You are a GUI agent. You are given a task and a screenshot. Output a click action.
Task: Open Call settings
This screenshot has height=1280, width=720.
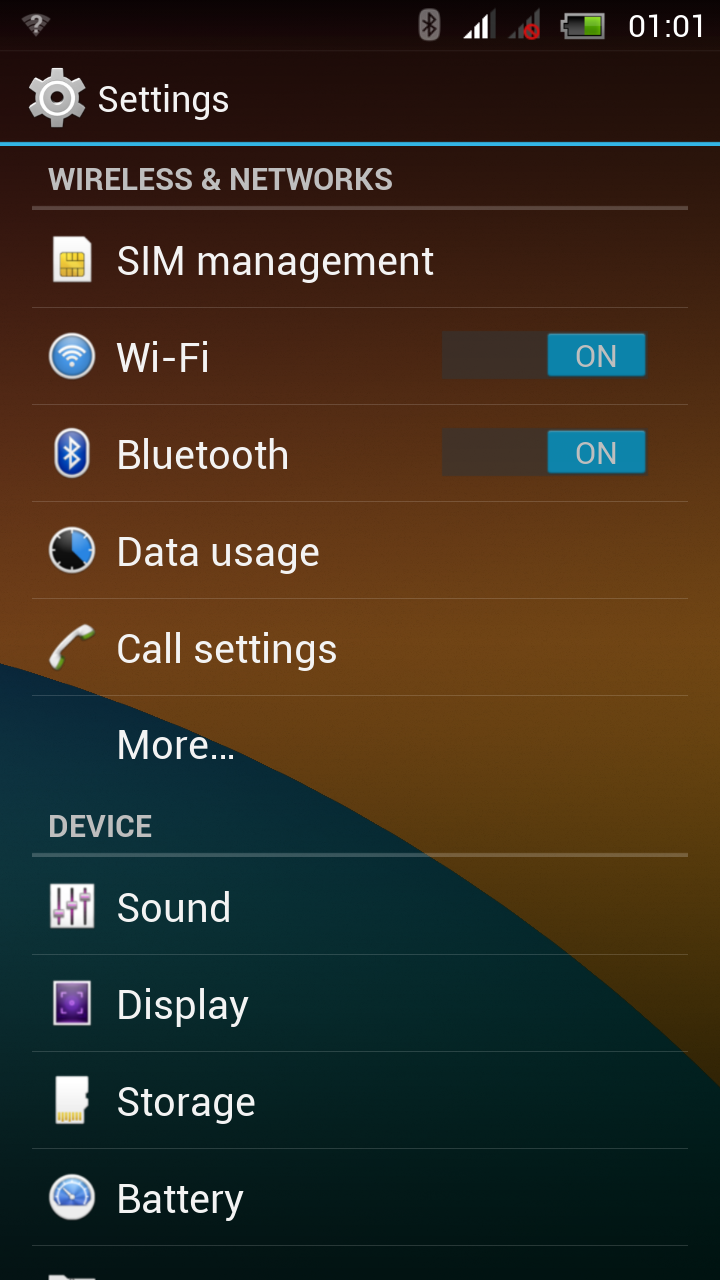point(360,648)
